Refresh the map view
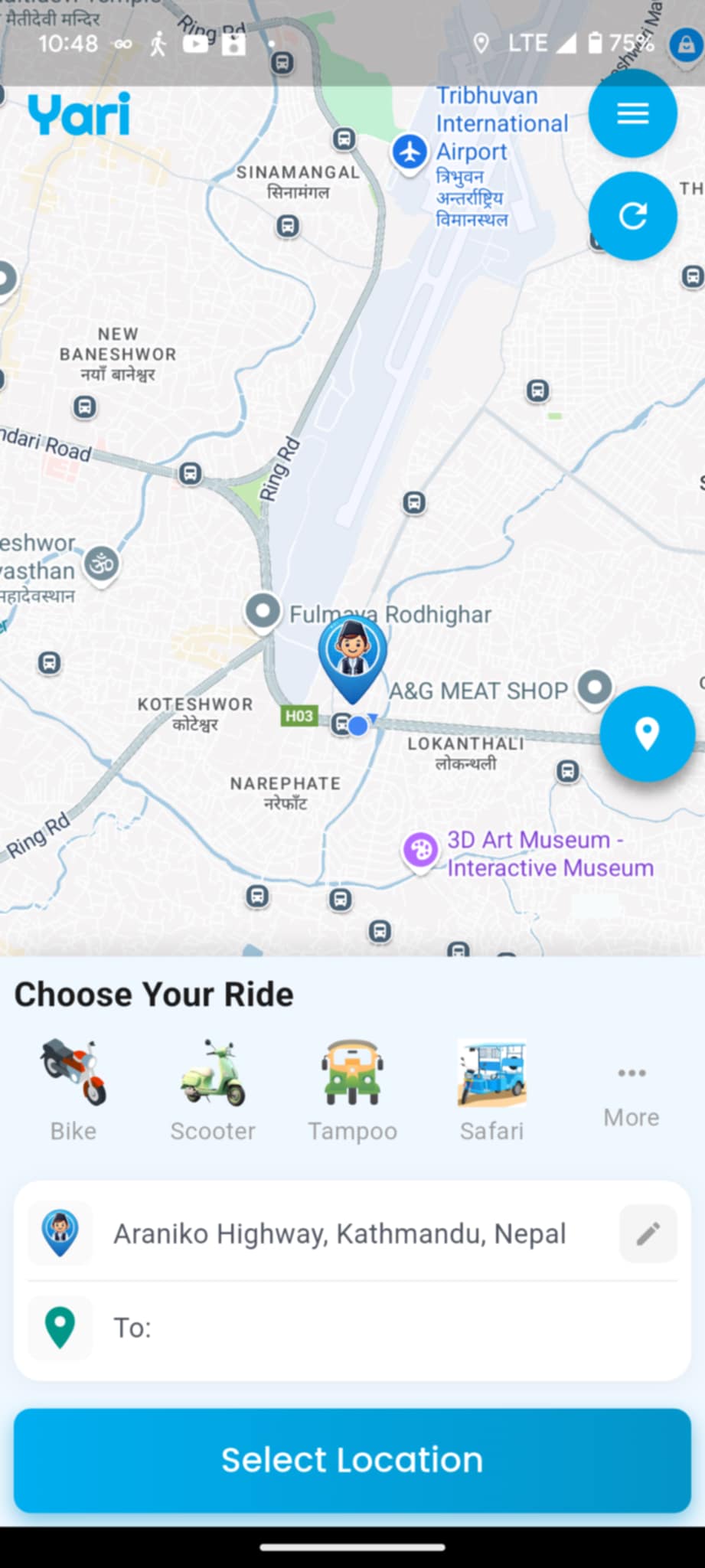705x1568 pixels. (x=632, y=216)
